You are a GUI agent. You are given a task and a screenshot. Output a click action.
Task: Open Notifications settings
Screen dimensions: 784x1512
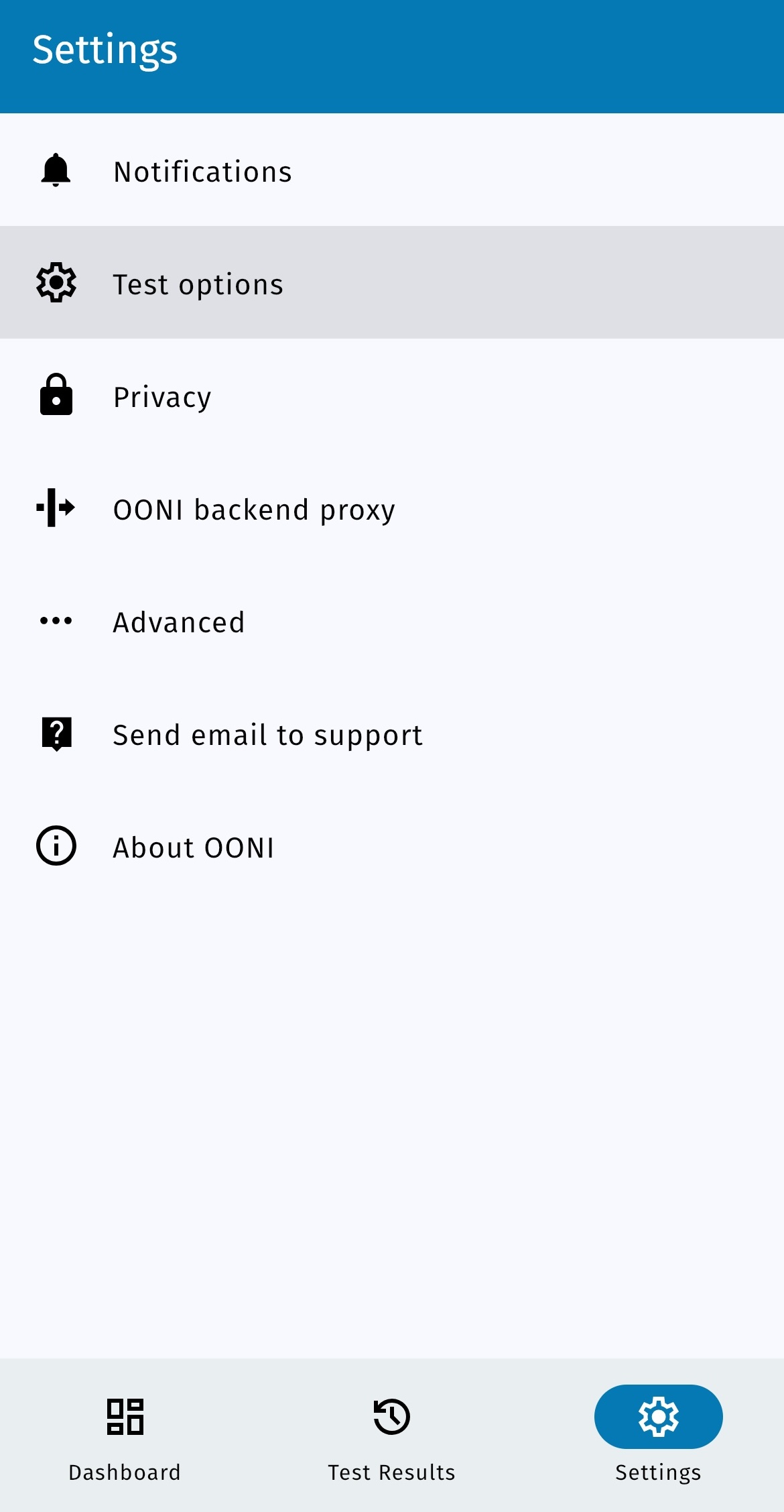202,171
